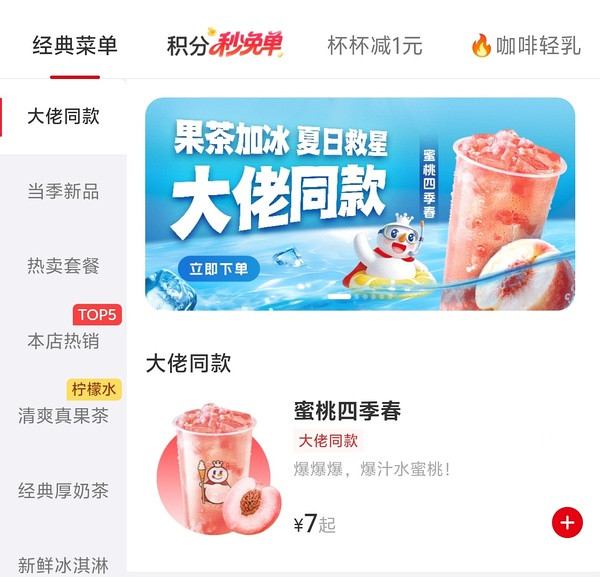The height and width of the screenshot is (577, 600).
Task: Select the 大佬同款 category in the sidebar
Action: [63, 116]
